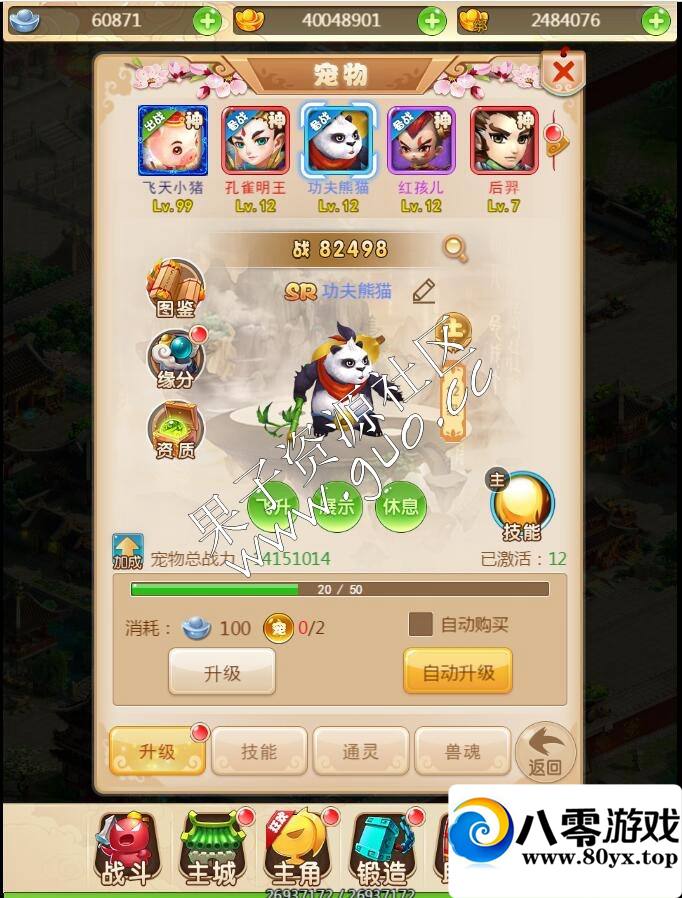Rename 功夫熊猫 with the pencil icon
The height and width of the screenshot is (898, 682).
pyautogui.click(x=423, y=292)
